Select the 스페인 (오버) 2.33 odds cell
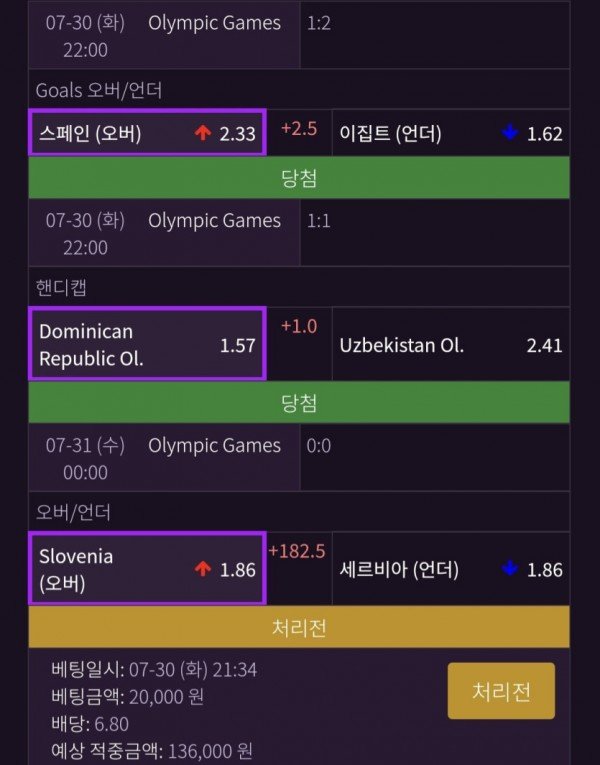The height and width of the screenshot is (765, 600). pos(148,133)
